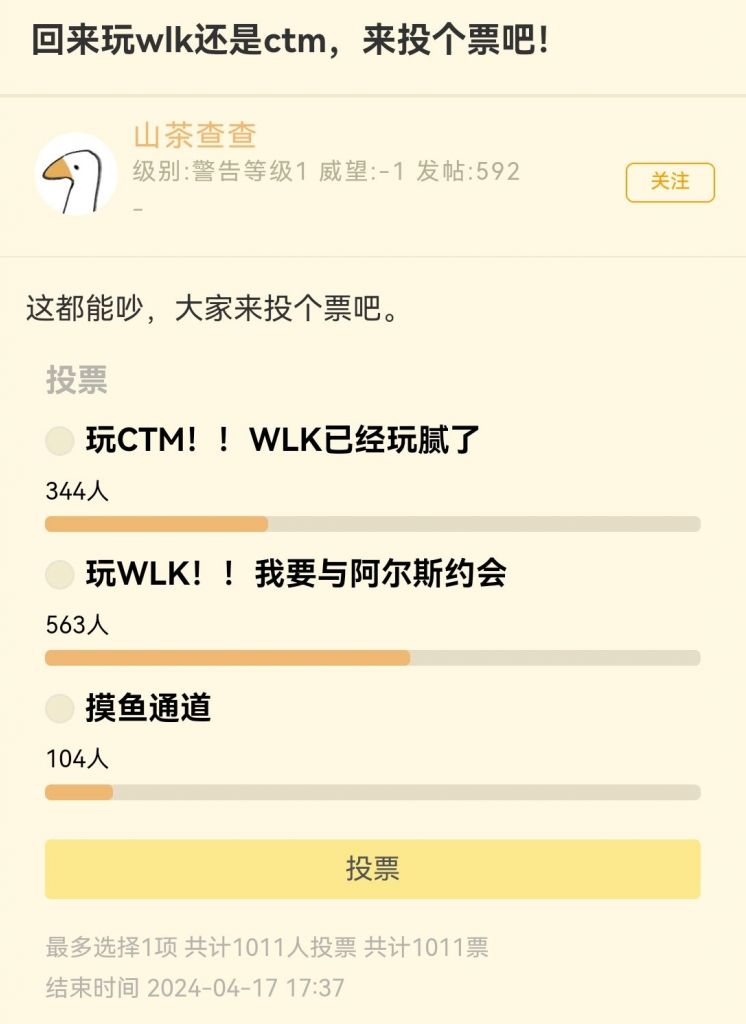Click the WLK option progress bar
746x1024 pixels.
pos(370,658)
